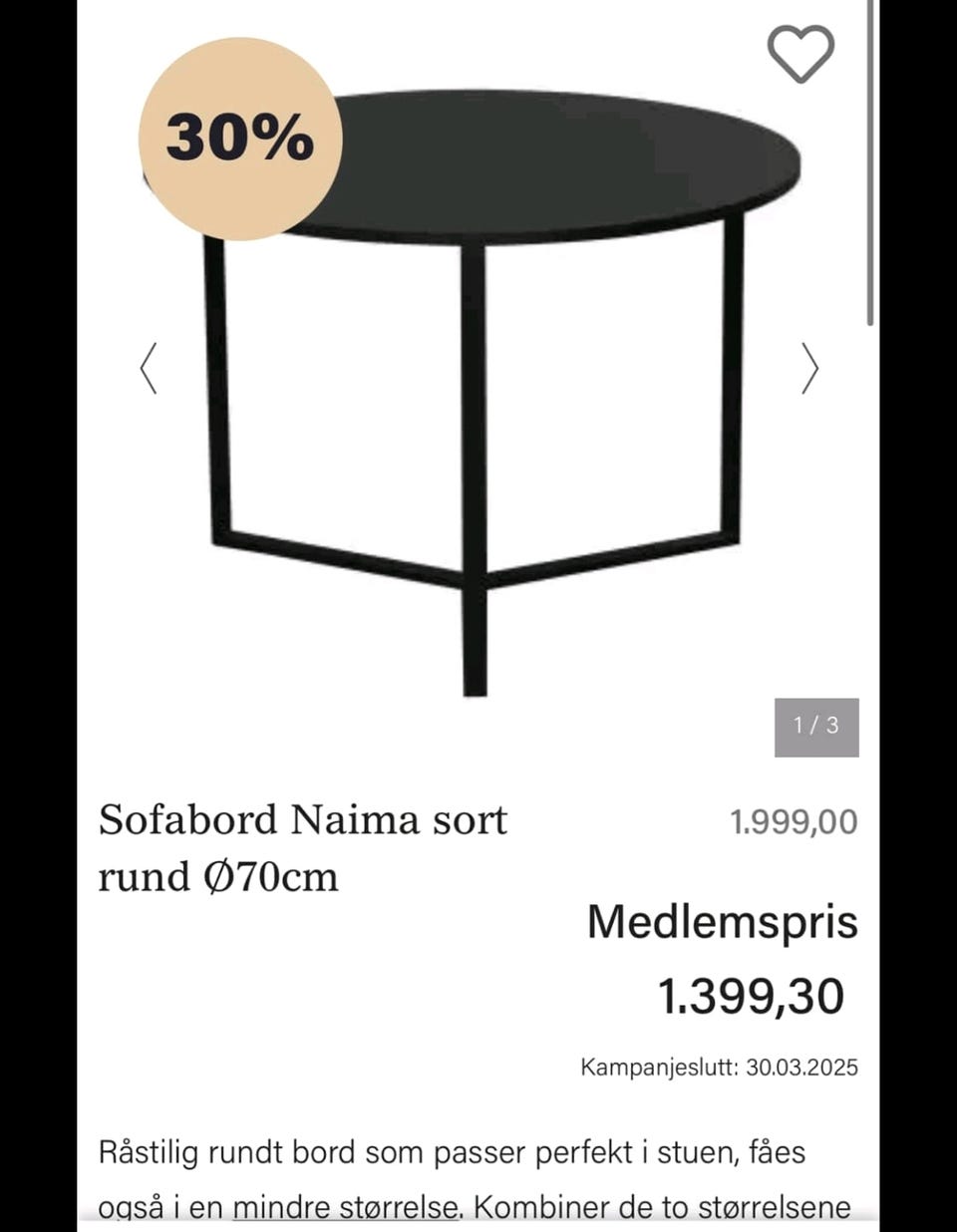
Task: Click the original price 1.999,00
Action: click(x=792, y=820)
